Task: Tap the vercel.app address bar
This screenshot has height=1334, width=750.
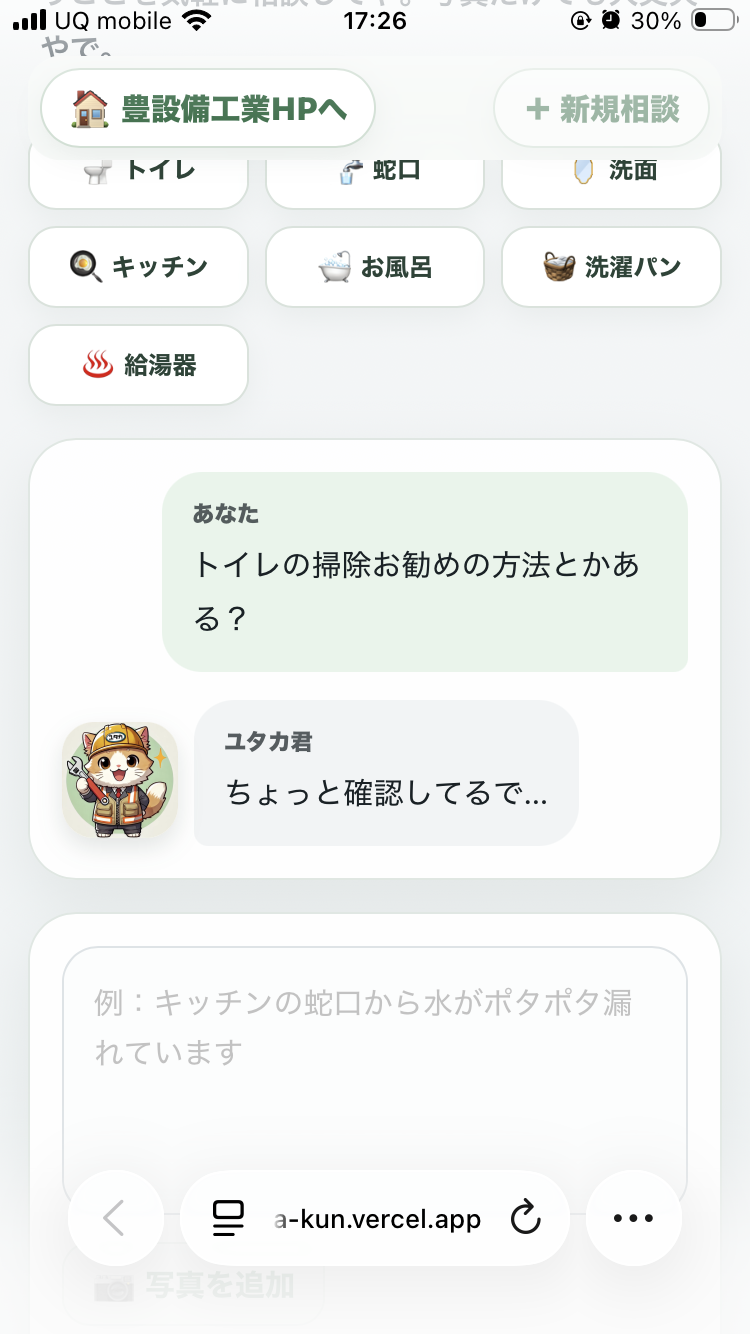Action: [375, 1218]
